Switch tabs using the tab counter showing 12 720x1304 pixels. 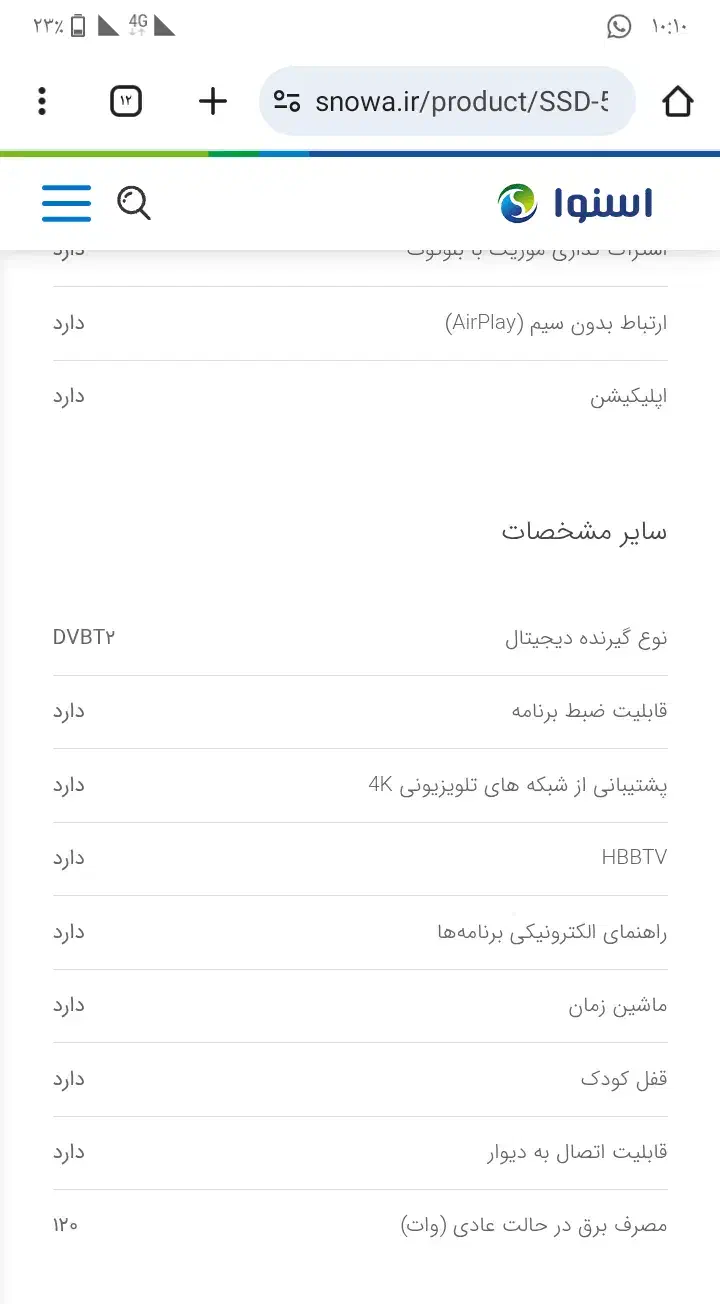(125, 101)
